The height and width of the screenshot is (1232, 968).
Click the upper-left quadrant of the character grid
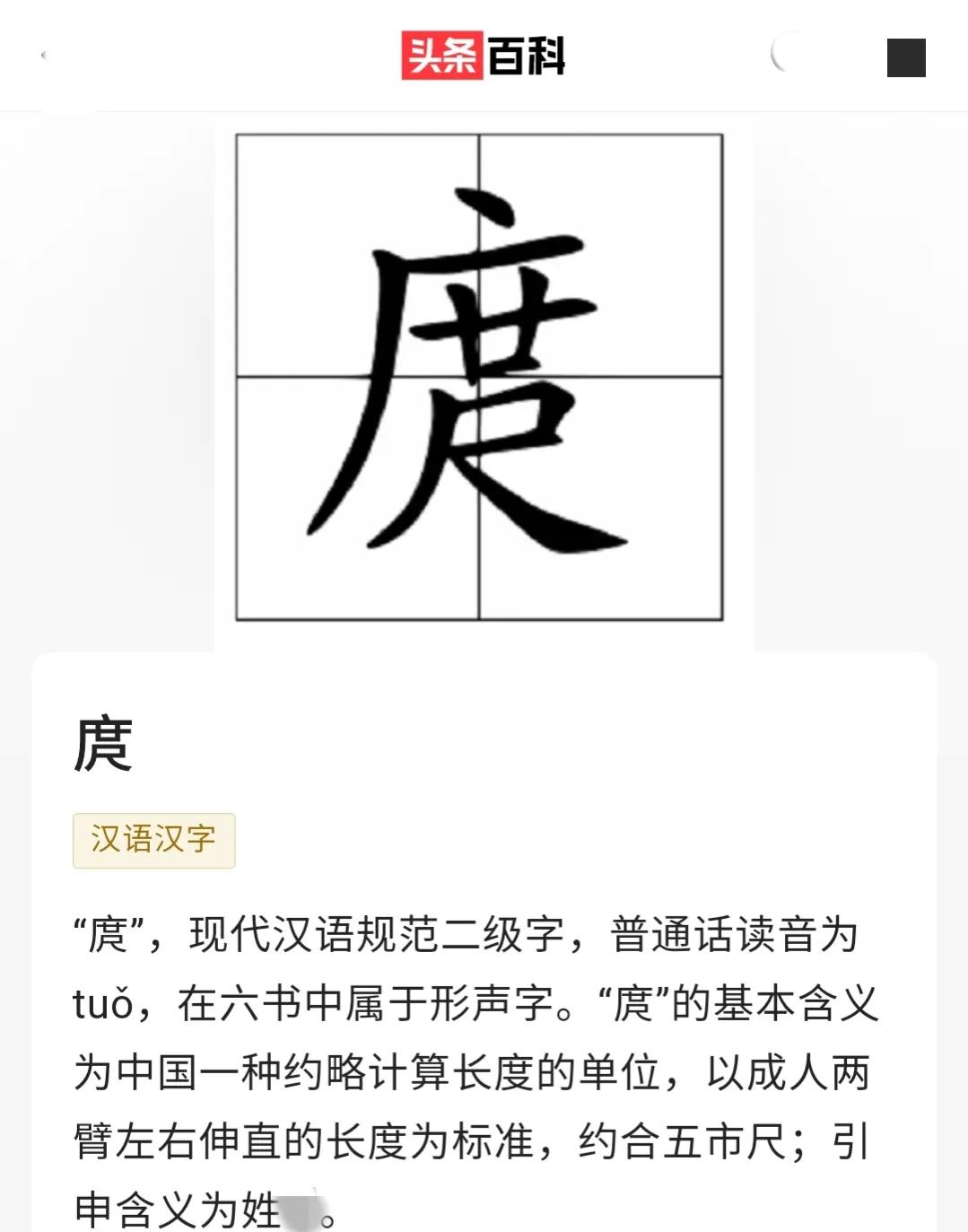(359, 256)
